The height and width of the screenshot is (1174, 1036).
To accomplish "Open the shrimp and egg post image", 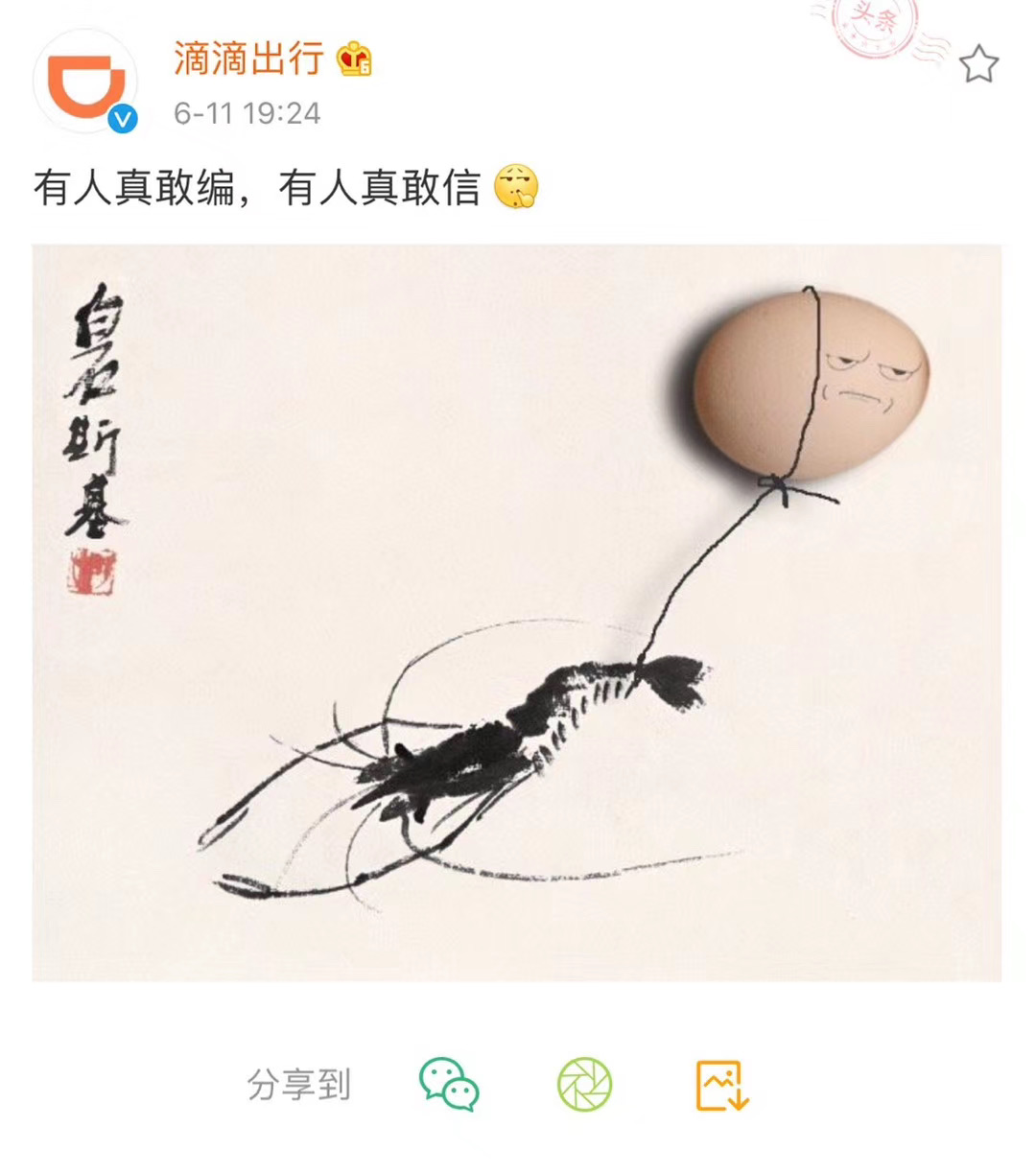I will click(x=516, y=612).
